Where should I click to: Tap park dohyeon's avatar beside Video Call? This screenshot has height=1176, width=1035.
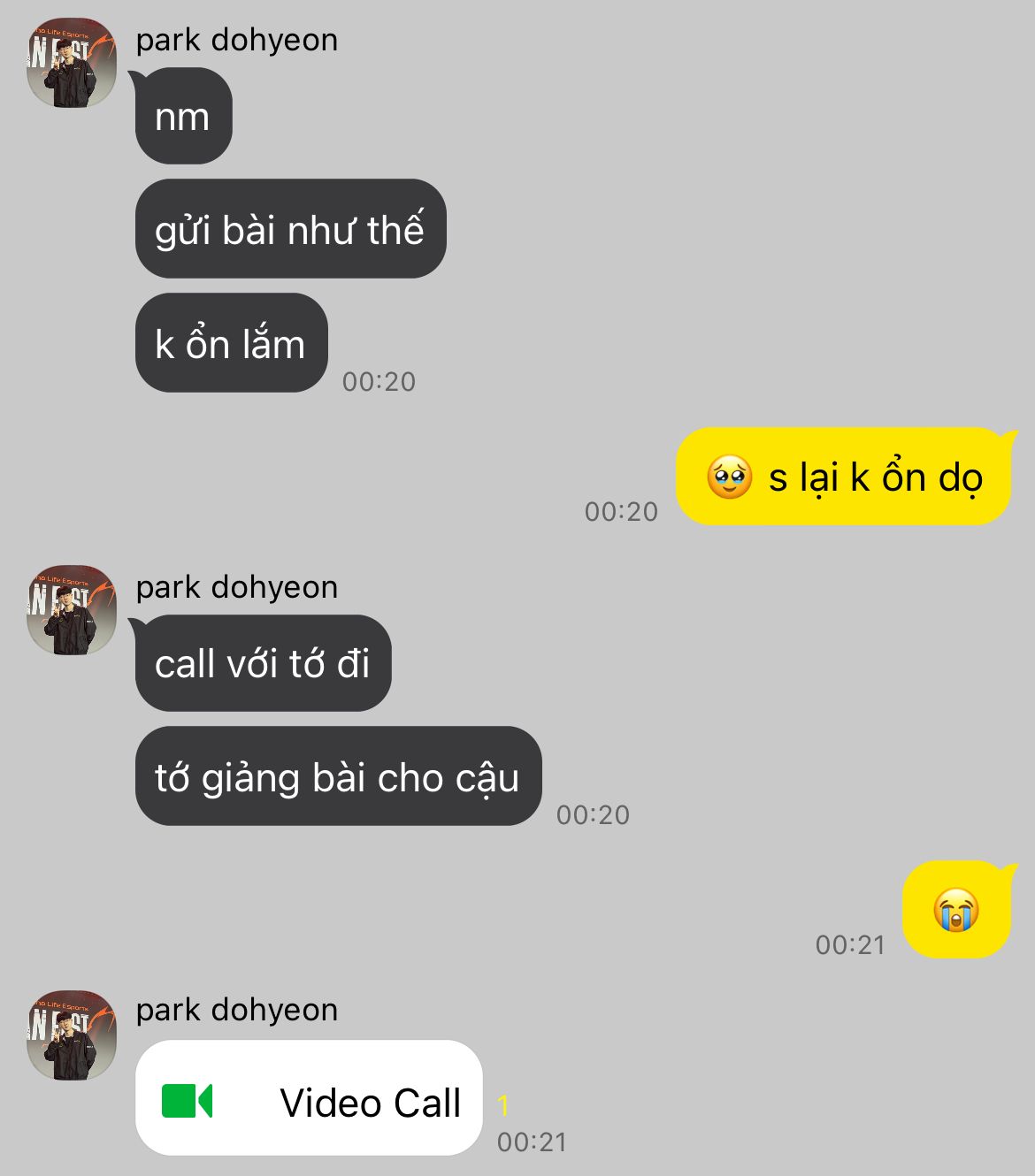pos(72,1035)
